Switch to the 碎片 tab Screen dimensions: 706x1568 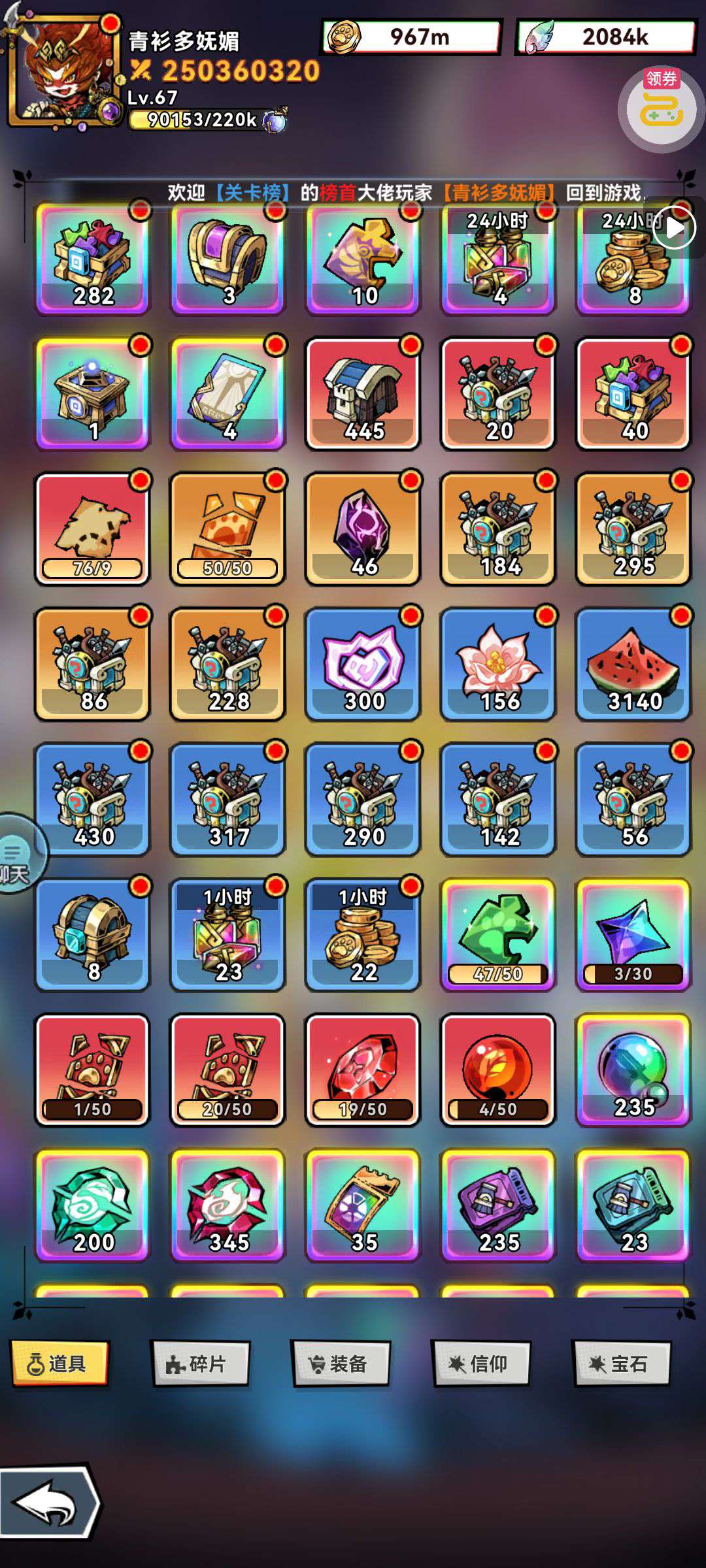[201, 1364]
